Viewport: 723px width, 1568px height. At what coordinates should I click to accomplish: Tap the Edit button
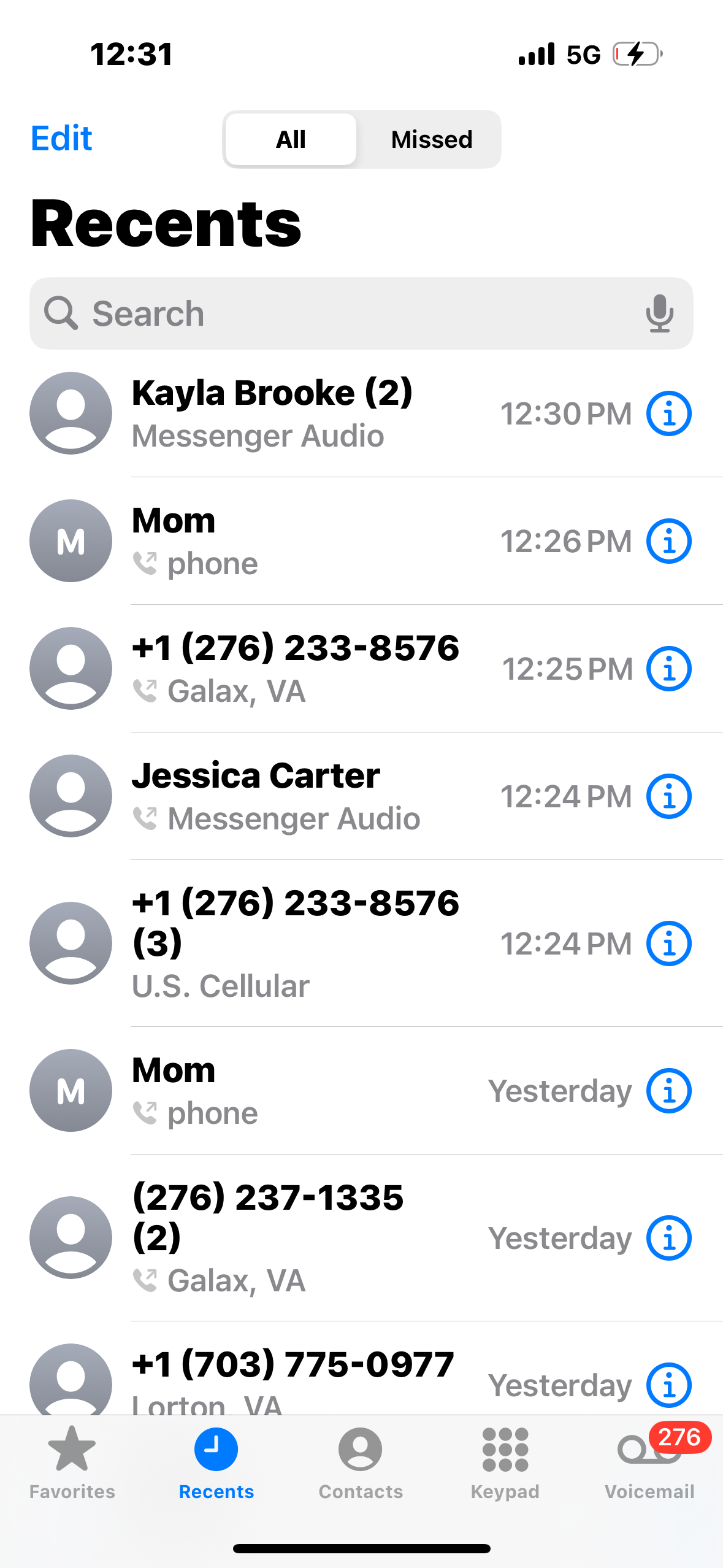tap(61, 139)
